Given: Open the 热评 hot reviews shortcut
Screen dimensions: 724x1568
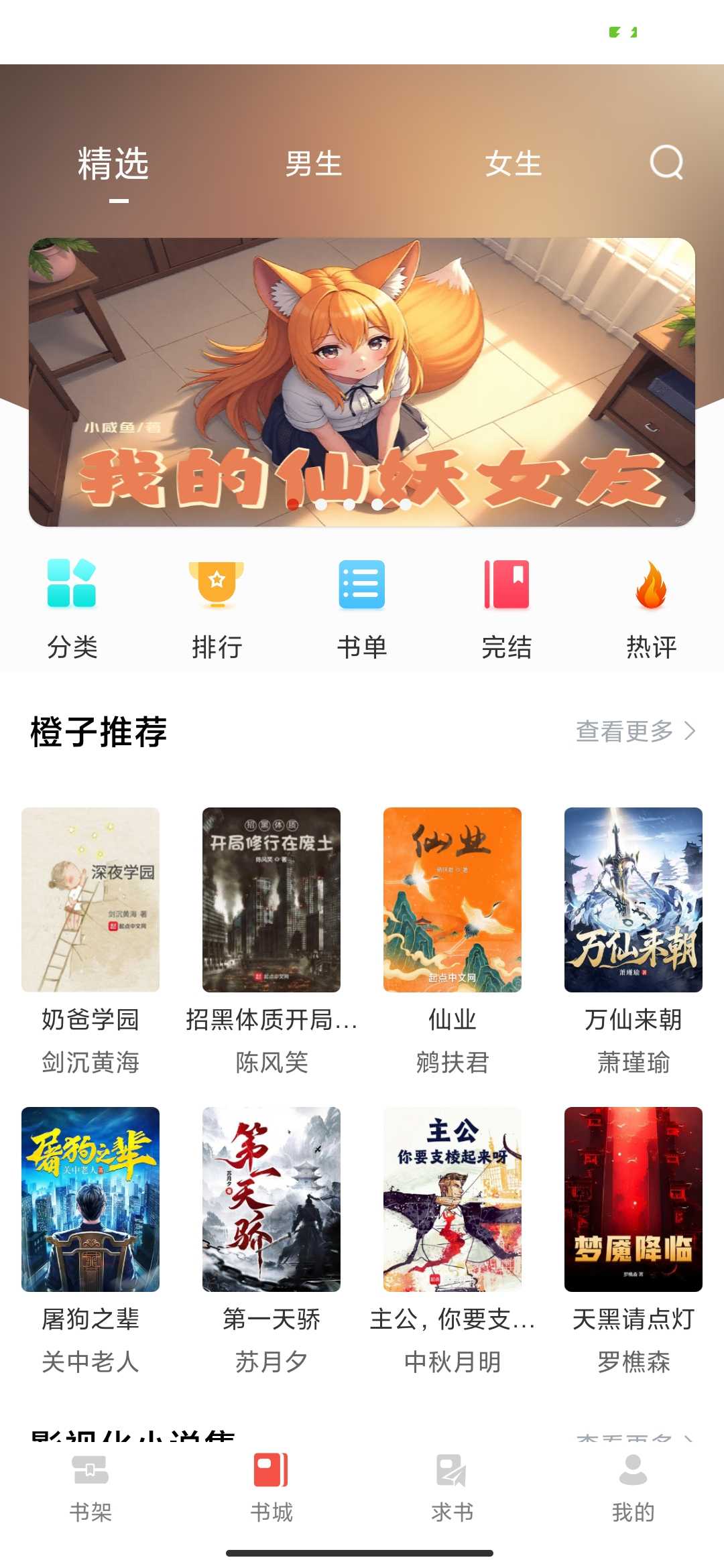Looking at the screenshot, I should 651,606.
